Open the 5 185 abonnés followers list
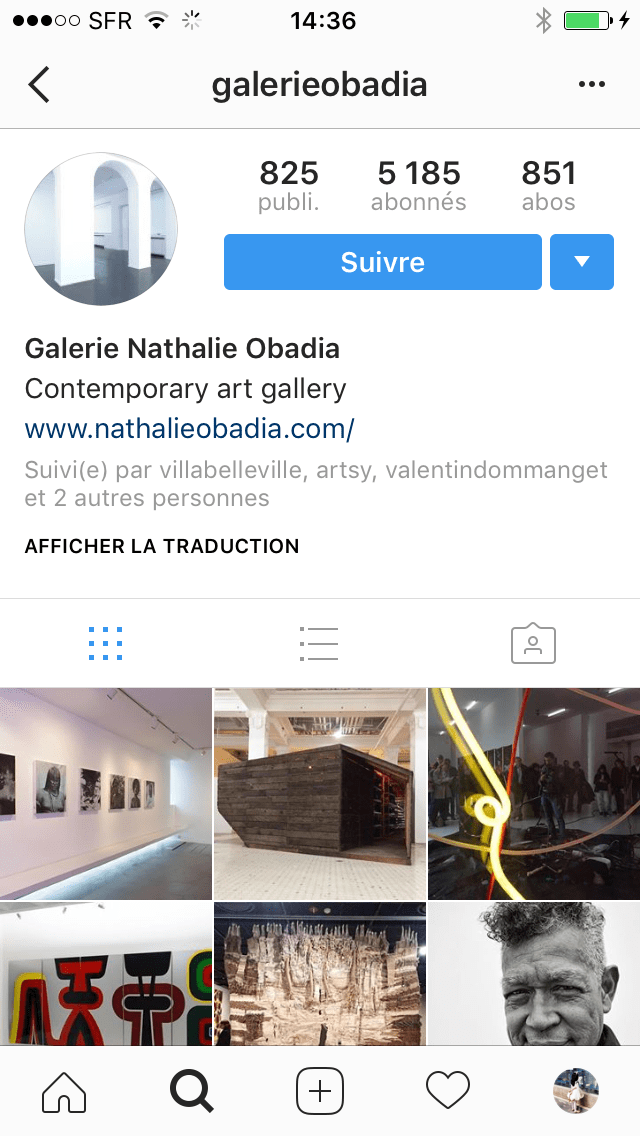 418,186
